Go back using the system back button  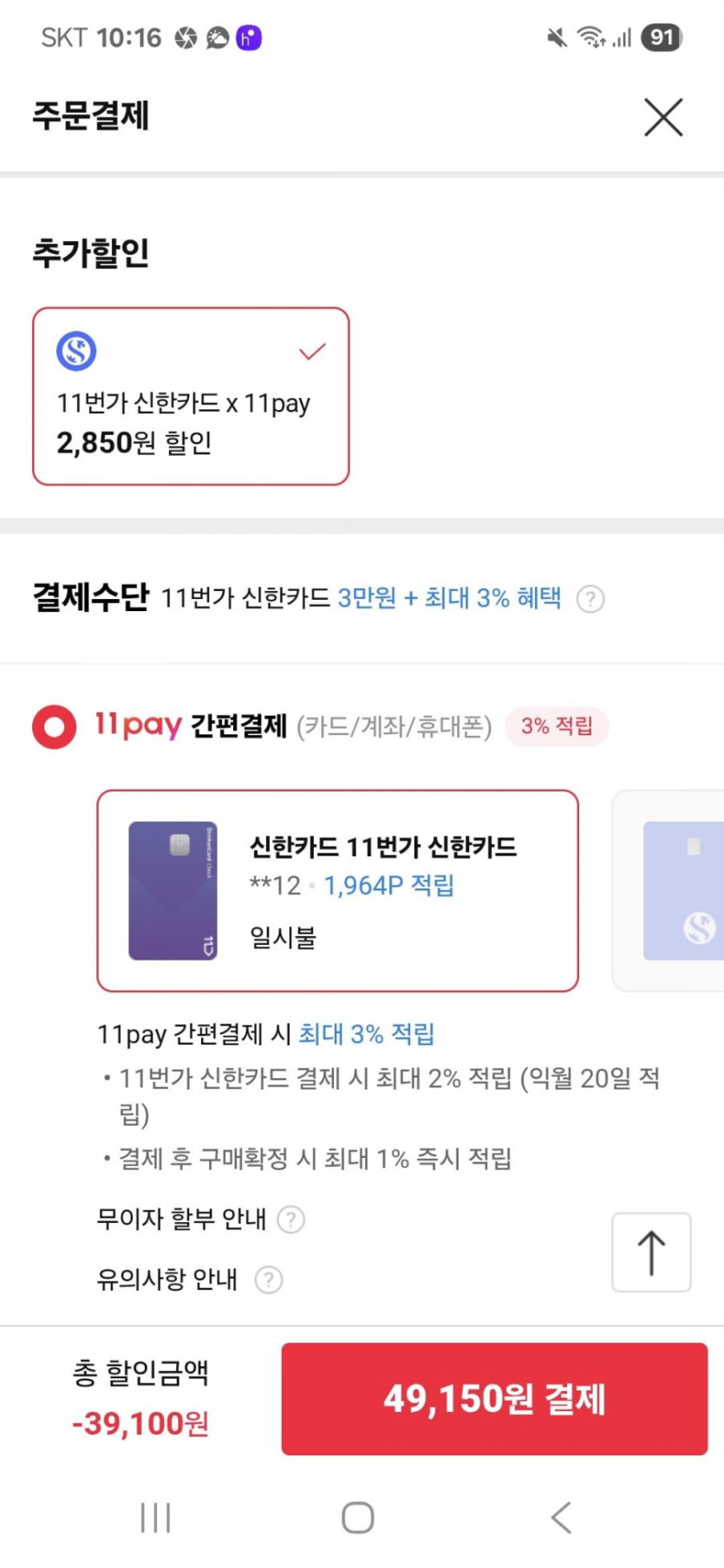pos(561,1518)
